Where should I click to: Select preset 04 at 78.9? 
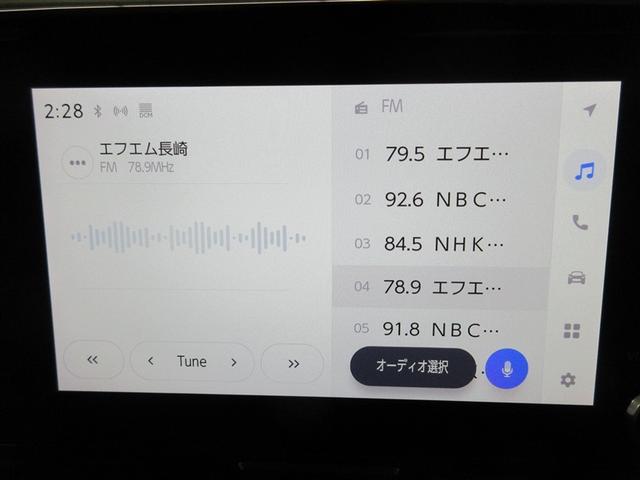[440, 287]
